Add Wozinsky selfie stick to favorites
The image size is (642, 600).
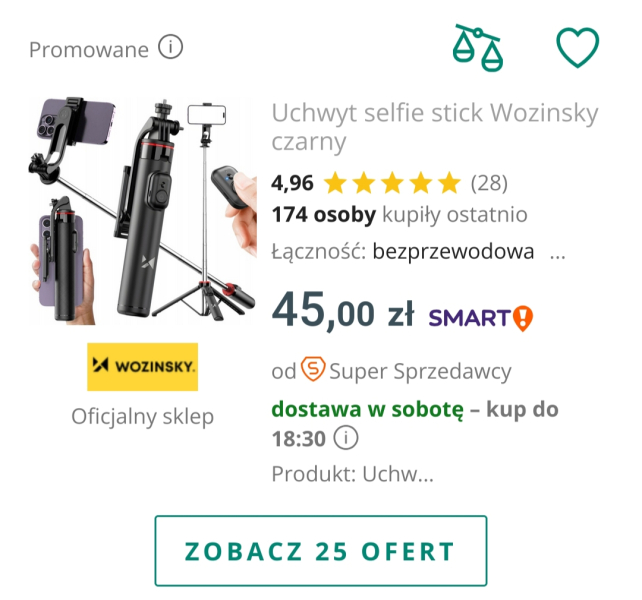point(577,47)
